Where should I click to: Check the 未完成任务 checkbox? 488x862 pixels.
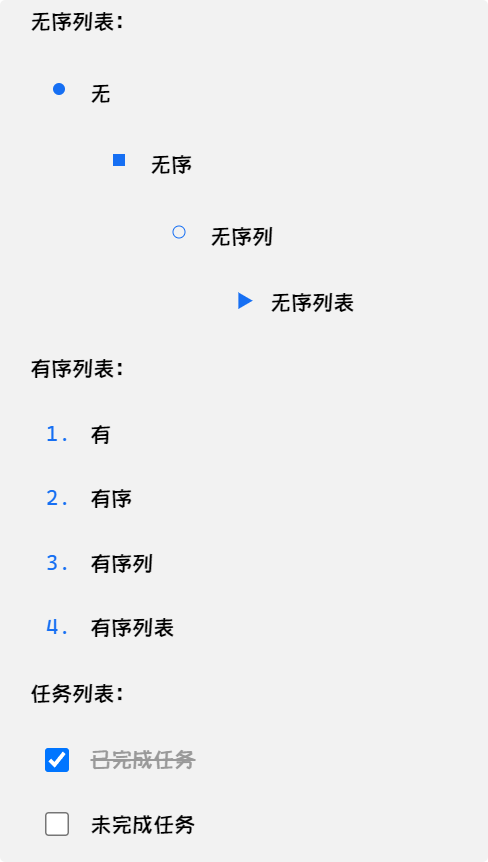57,824
